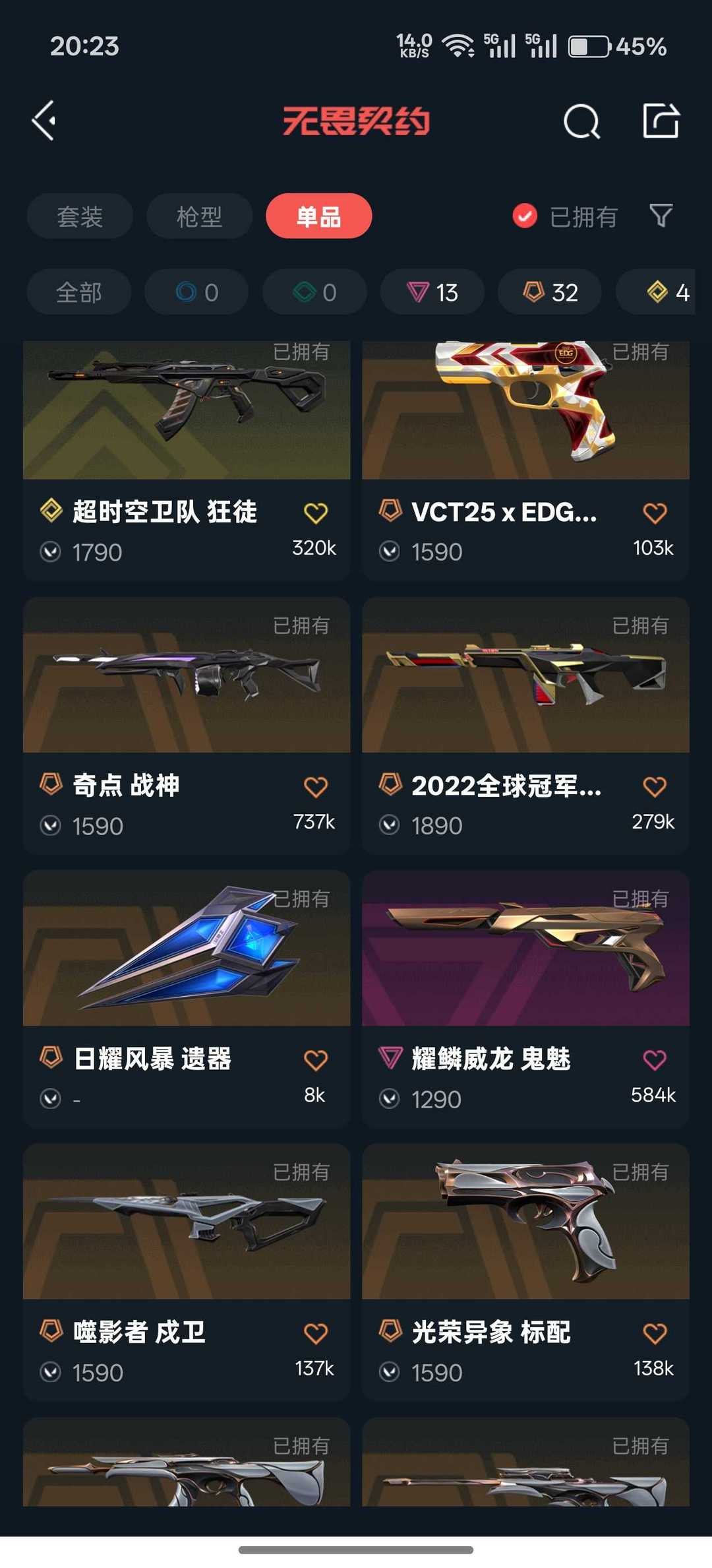
Task: Select the 全部 rarity chip
Action: [x=79, y=292]
